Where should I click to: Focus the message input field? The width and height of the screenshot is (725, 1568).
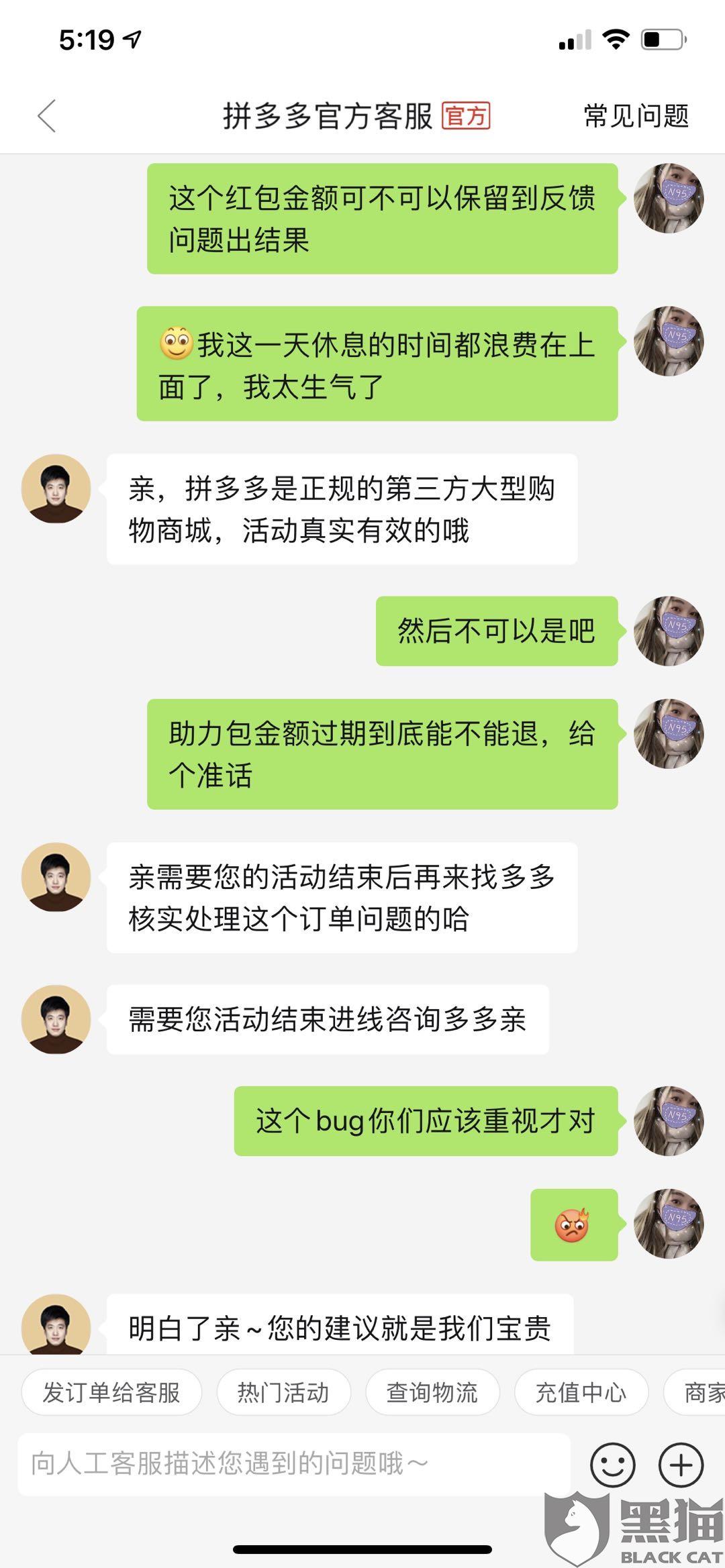point(294,1464)
